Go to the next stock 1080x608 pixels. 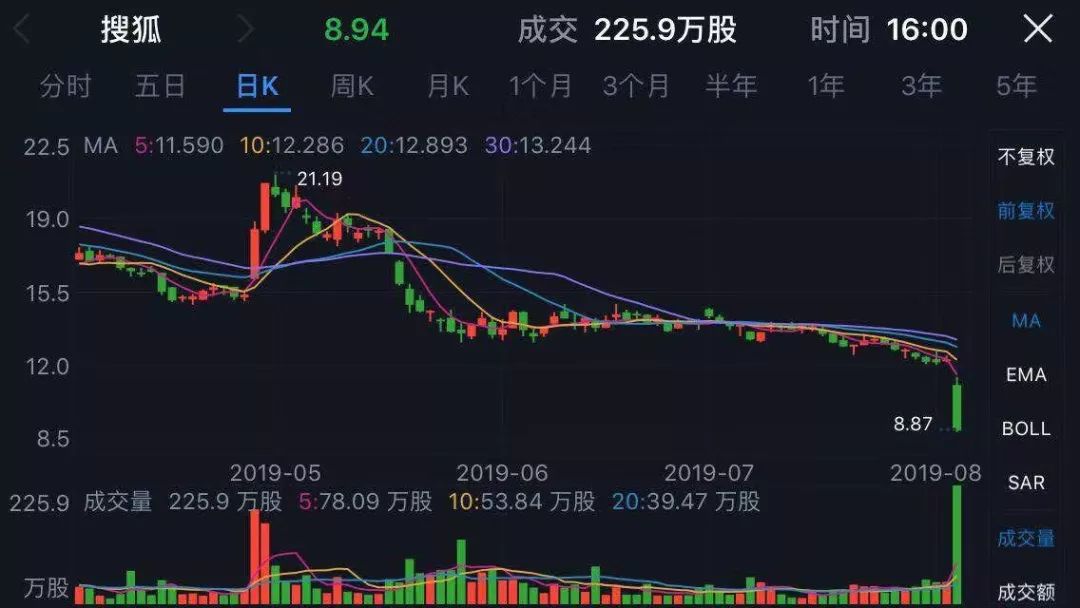click(x=245, y=30)
